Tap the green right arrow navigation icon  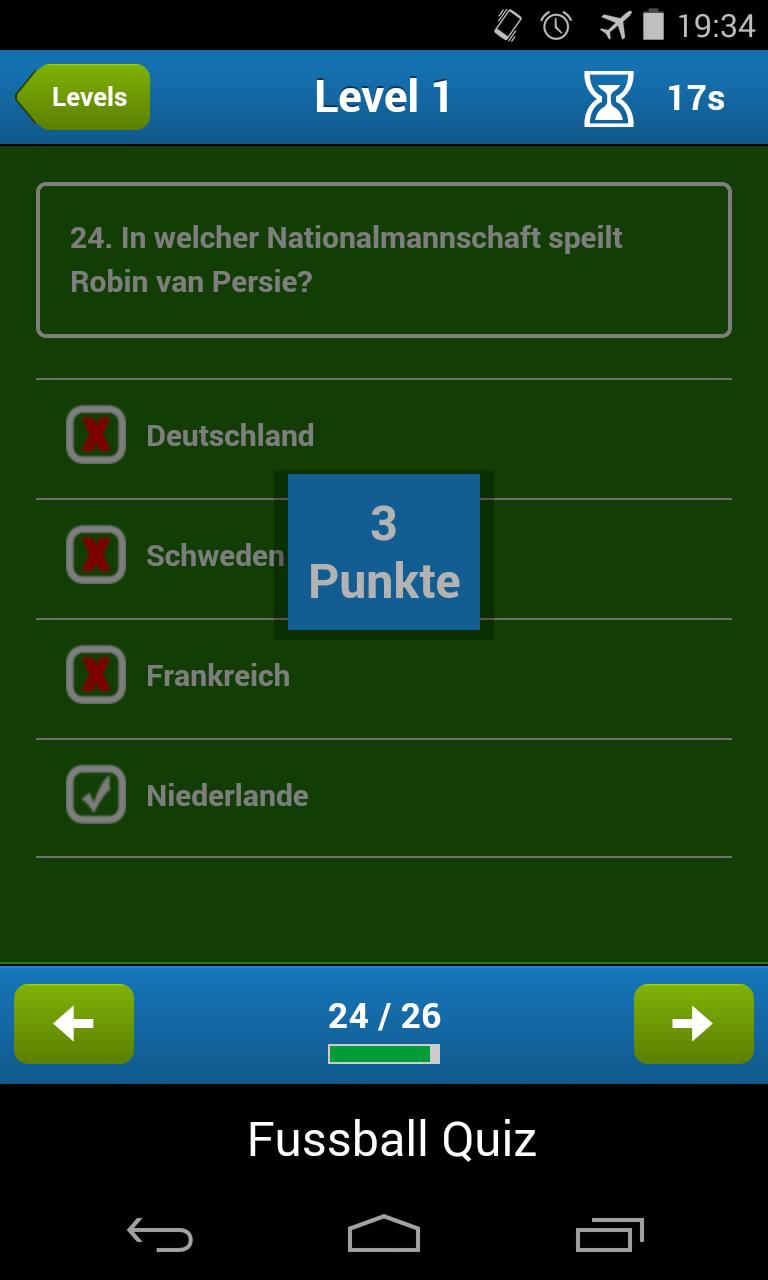point(694,1023)
